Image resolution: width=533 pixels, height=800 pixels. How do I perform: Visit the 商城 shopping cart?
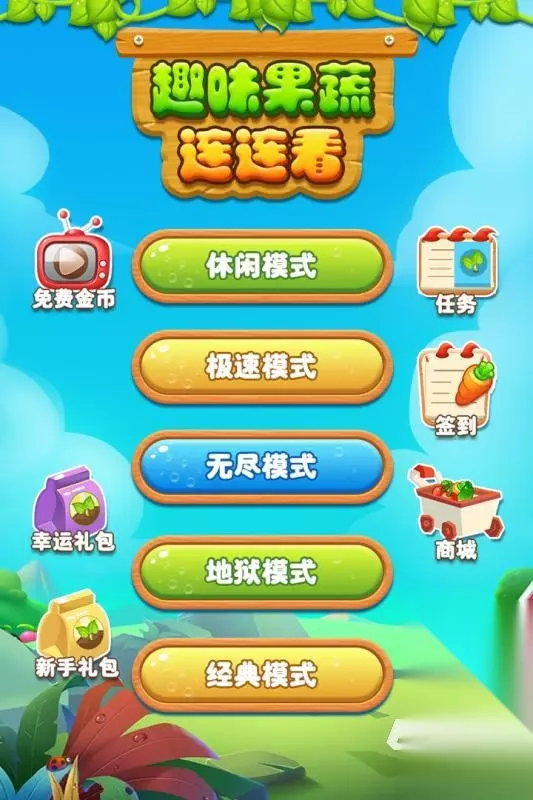click(x=455, y=511)
